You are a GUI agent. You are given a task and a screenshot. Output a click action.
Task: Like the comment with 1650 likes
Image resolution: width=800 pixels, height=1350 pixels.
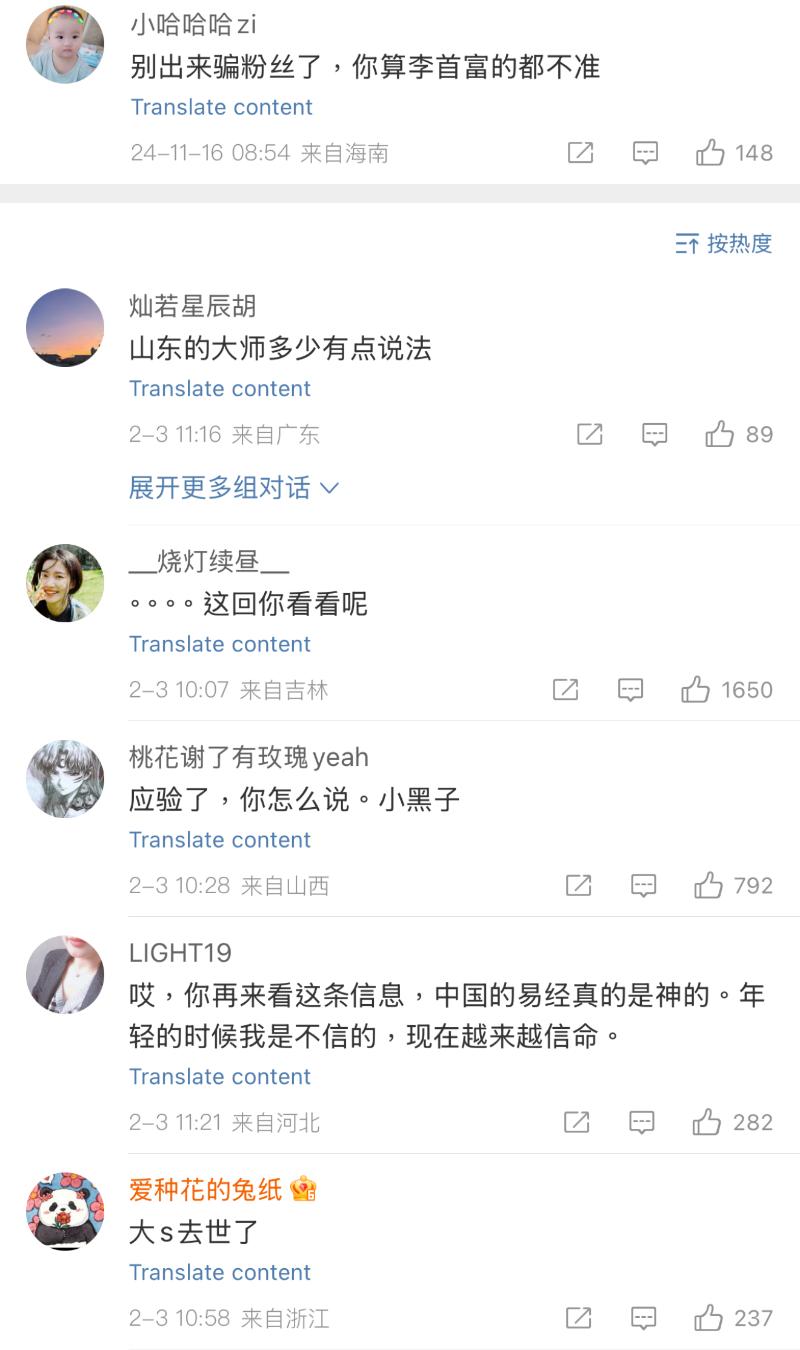[x=696, y=690]
